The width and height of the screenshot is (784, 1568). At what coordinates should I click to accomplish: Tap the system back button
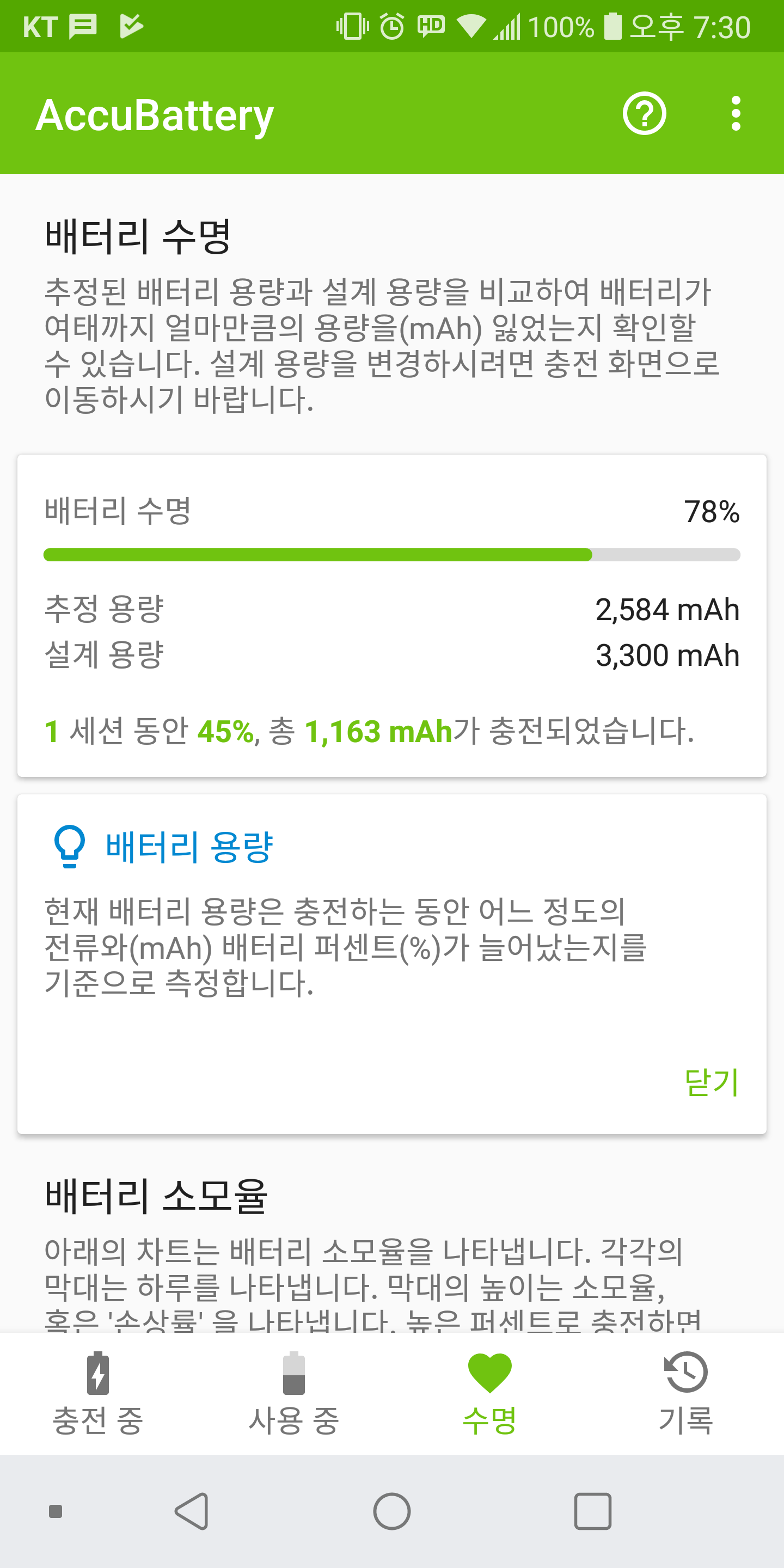coord(193,1511)
